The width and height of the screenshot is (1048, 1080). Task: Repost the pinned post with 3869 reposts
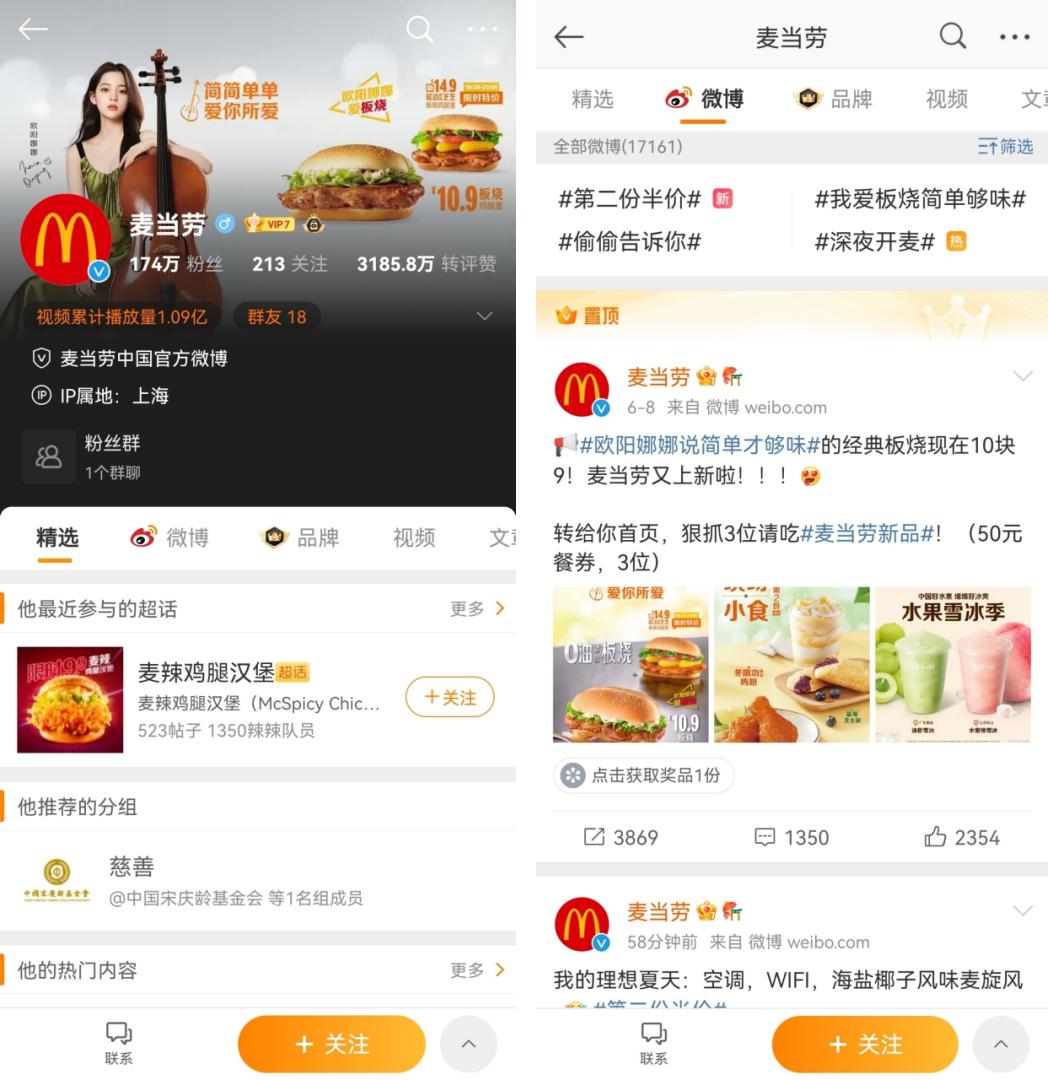point(621,837)
